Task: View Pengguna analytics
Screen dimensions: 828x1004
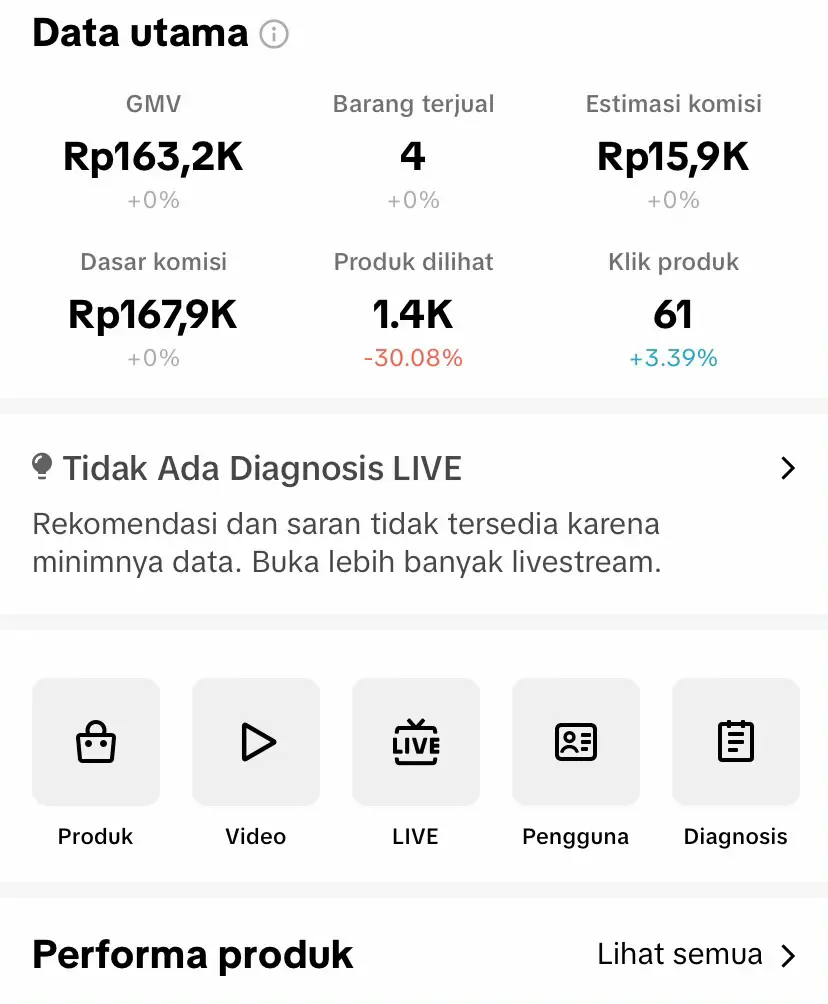Action: point(576,742)
